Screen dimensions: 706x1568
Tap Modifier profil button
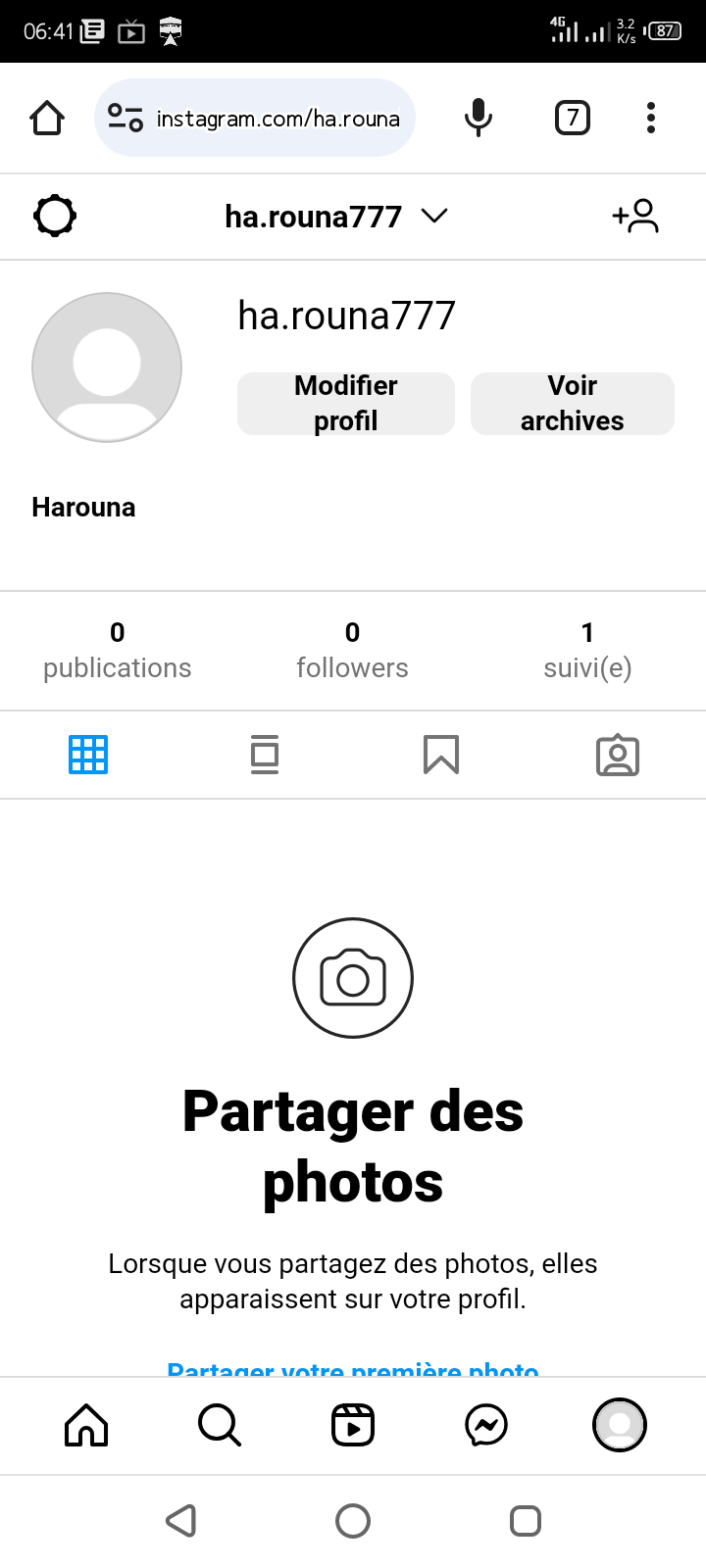pyautogui.click(x=345, y=403)
